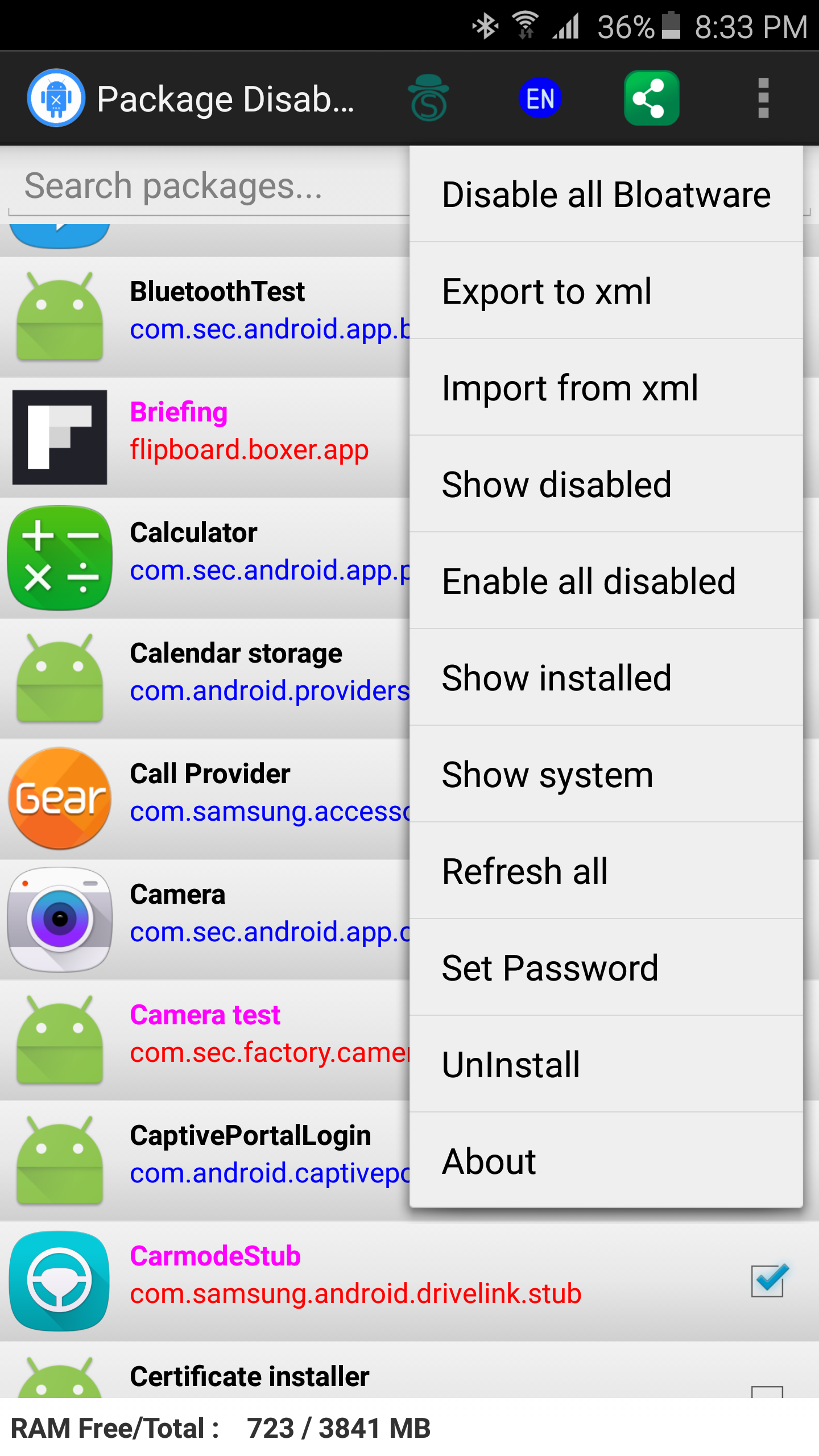819x1456 pixels.
Task: Tap Show disabled menu item
Action: pos(606,485)
